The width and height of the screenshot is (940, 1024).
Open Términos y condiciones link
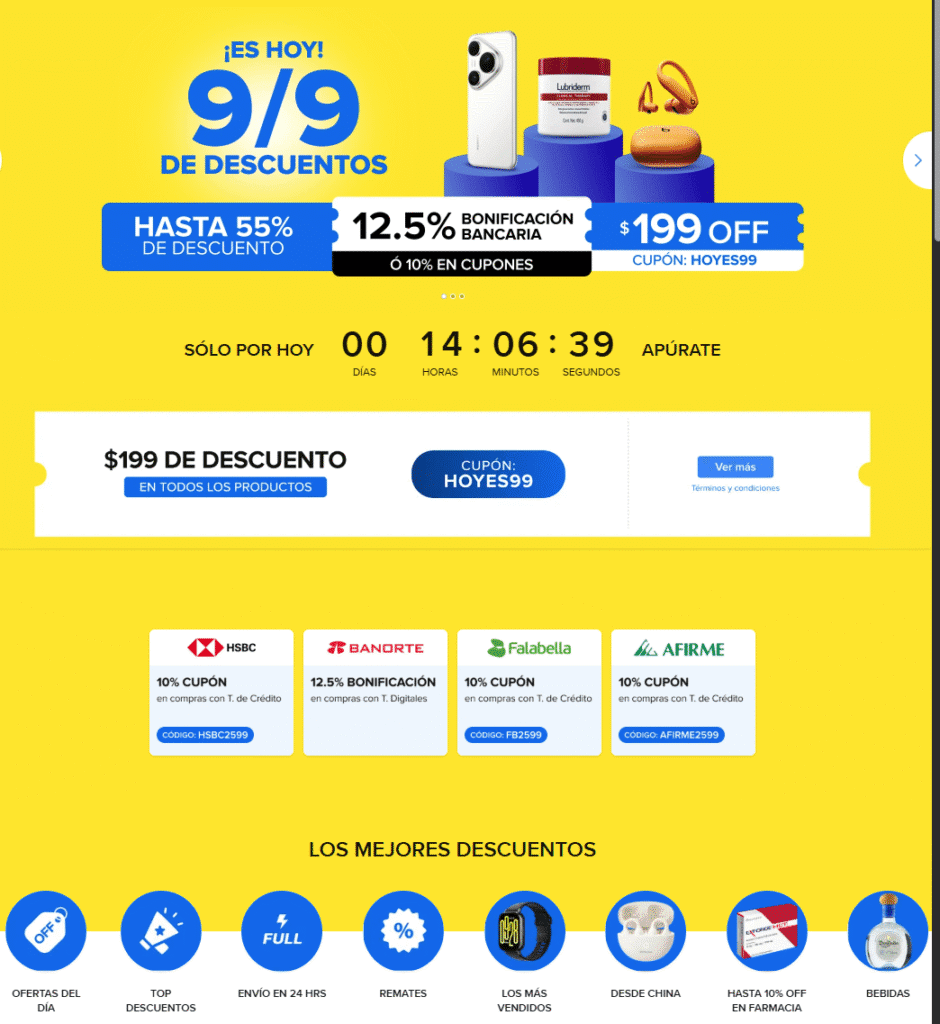[735, 488]
